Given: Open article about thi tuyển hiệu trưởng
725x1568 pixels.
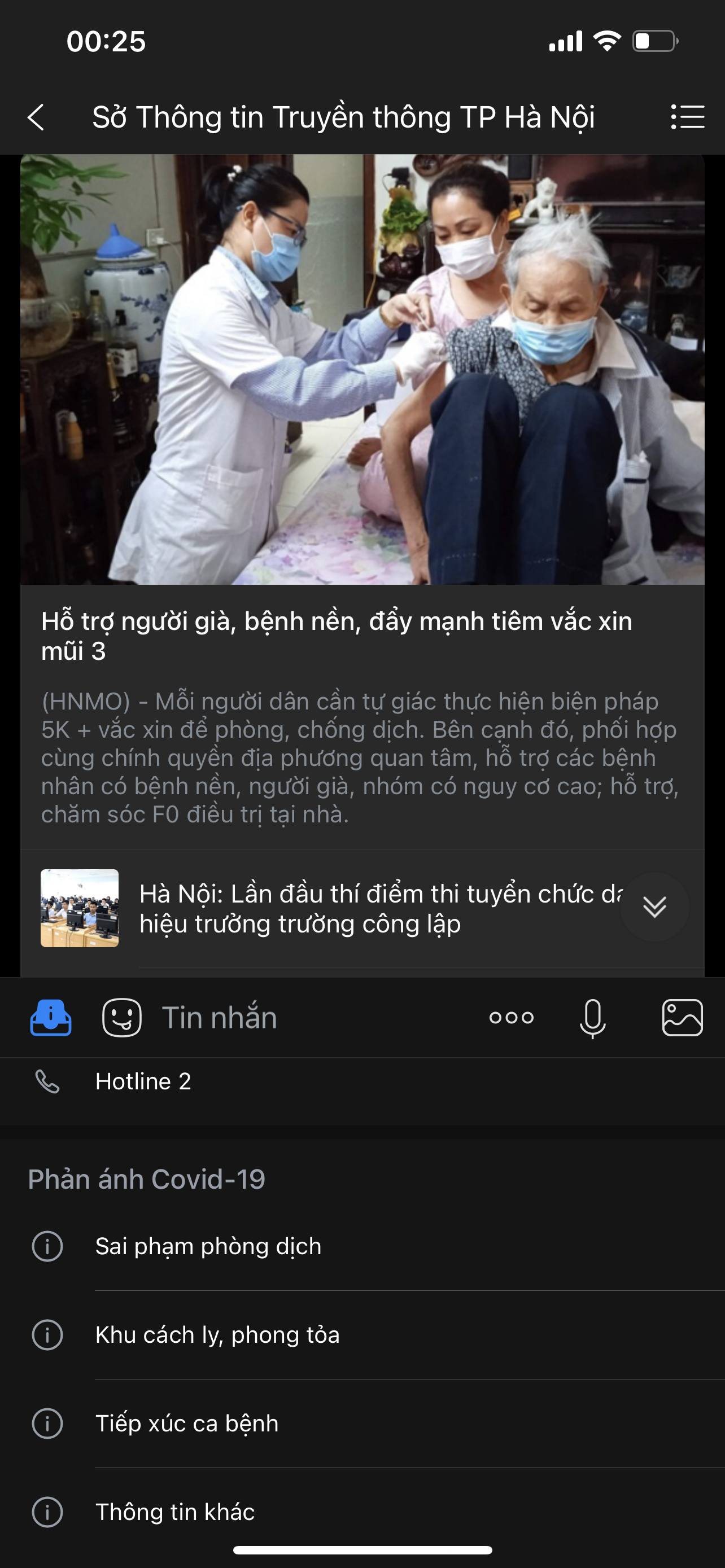Looking at the screenshot, I should [362, 908].
